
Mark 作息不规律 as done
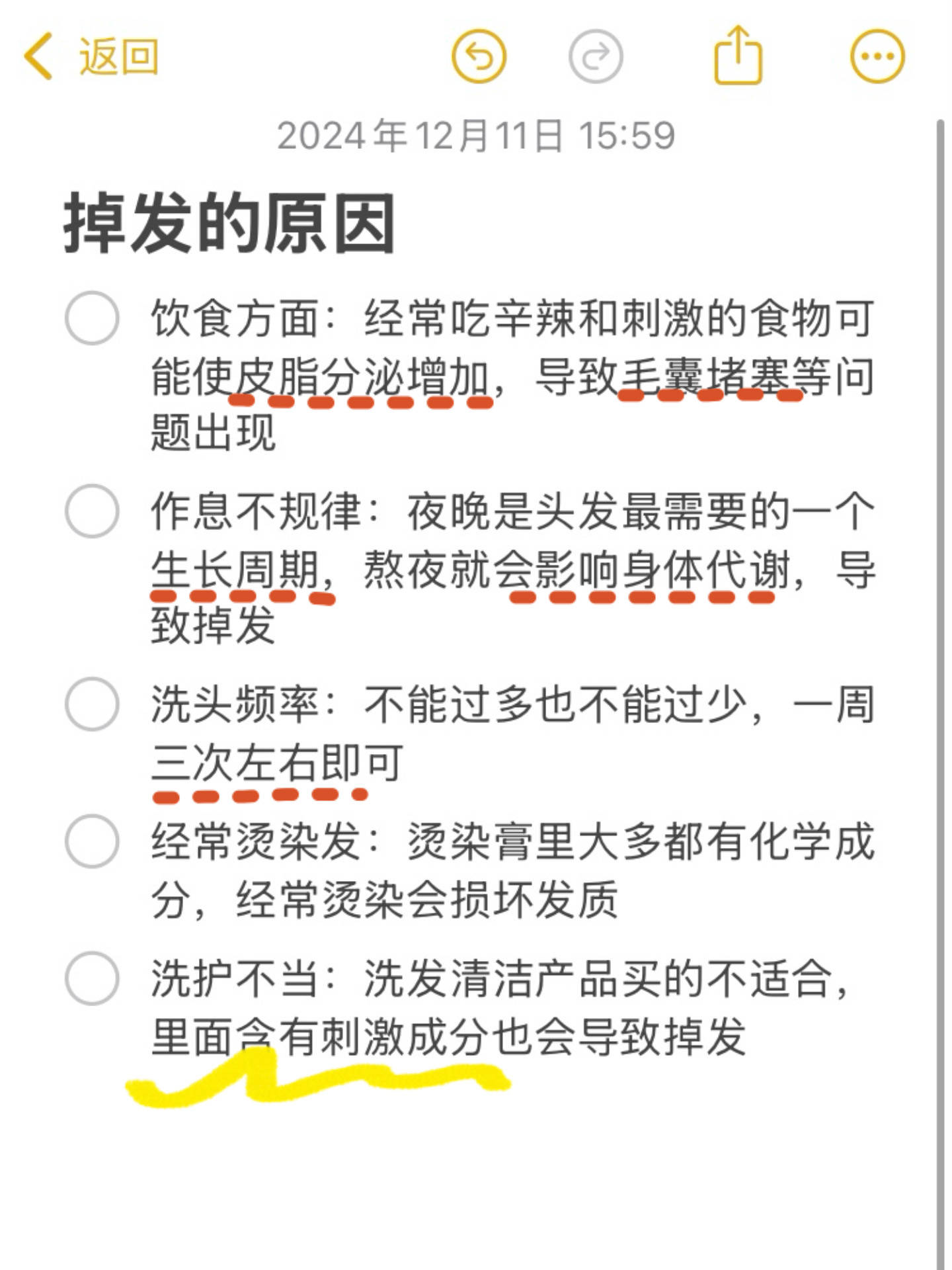coord(92,511)
